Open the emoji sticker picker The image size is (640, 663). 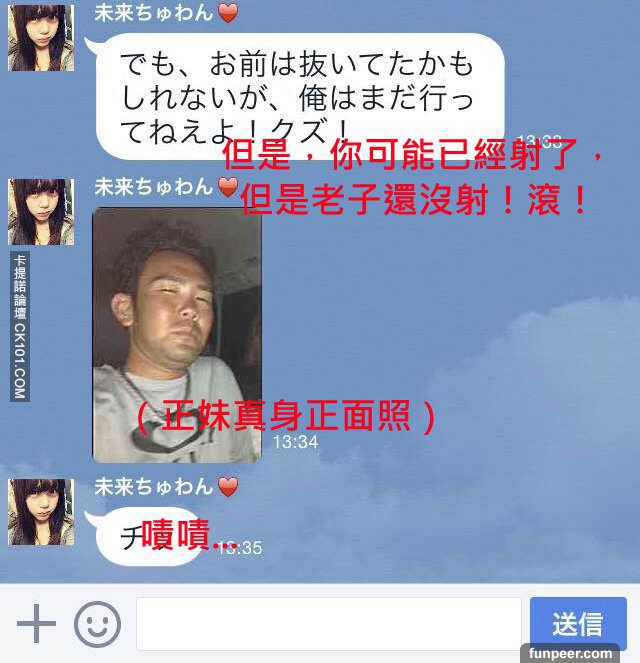[x=97, y=625]
